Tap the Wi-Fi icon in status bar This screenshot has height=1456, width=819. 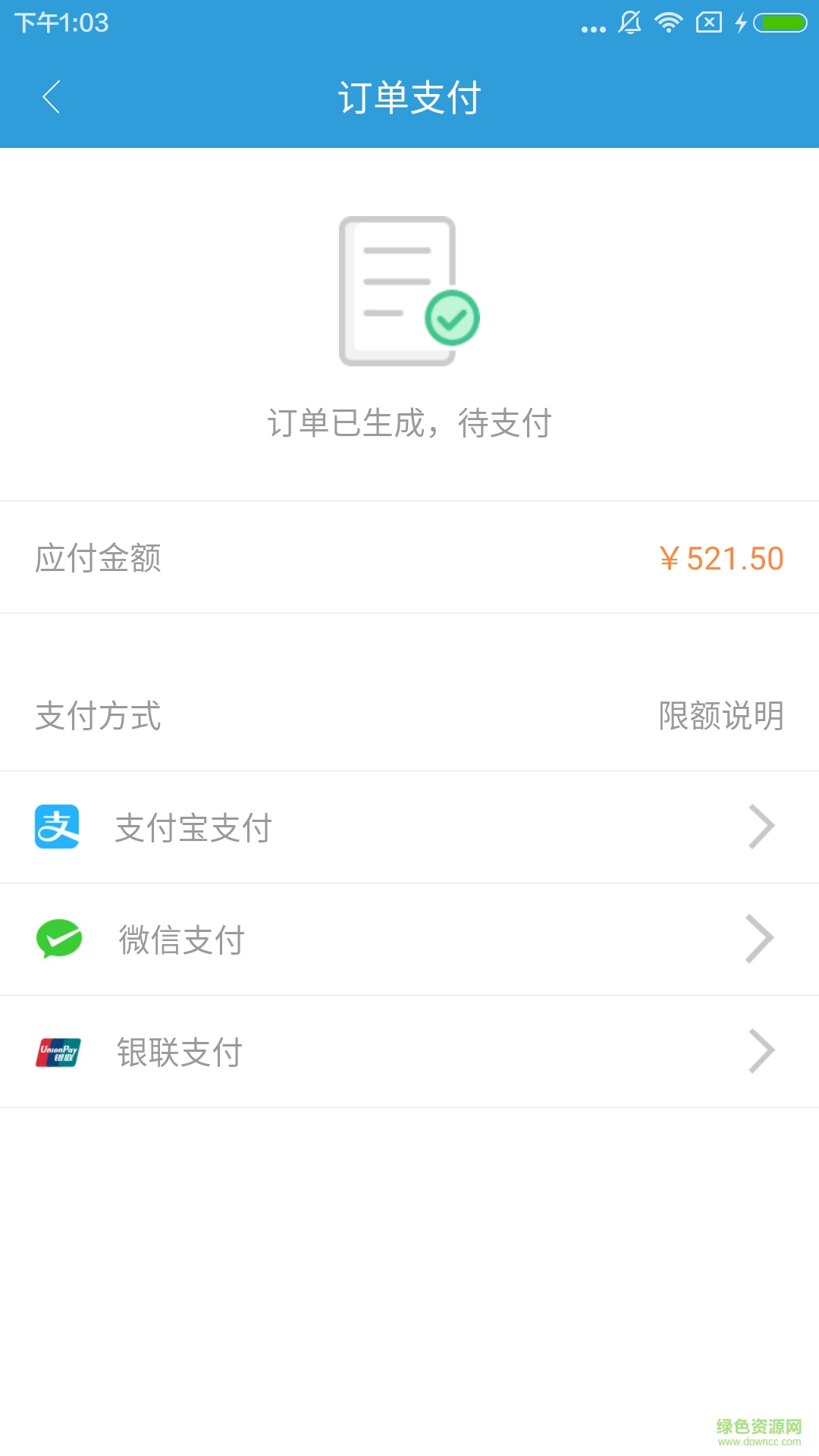point(667,23)
